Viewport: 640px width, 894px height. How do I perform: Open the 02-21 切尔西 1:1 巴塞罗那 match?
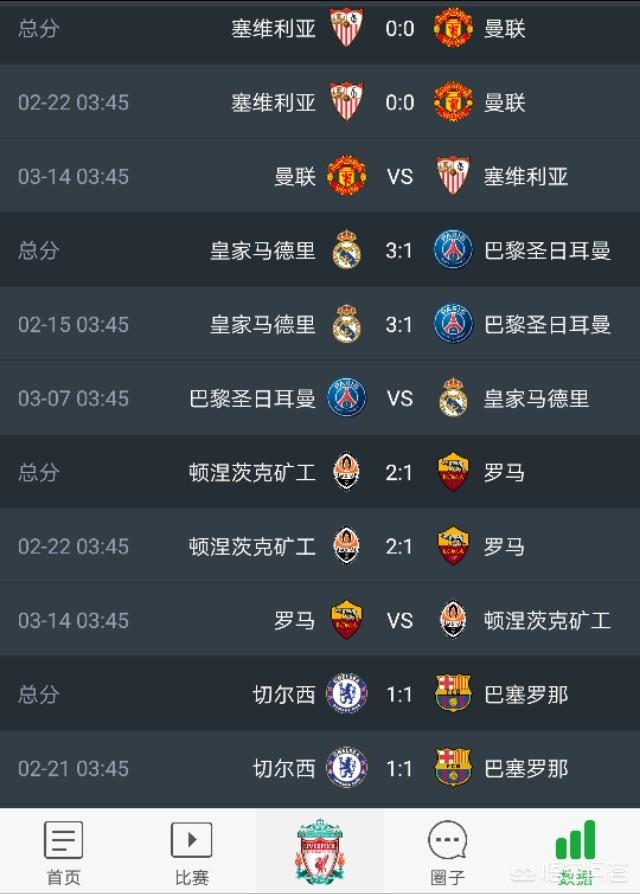pyautogui.click(x=320, y=769)
